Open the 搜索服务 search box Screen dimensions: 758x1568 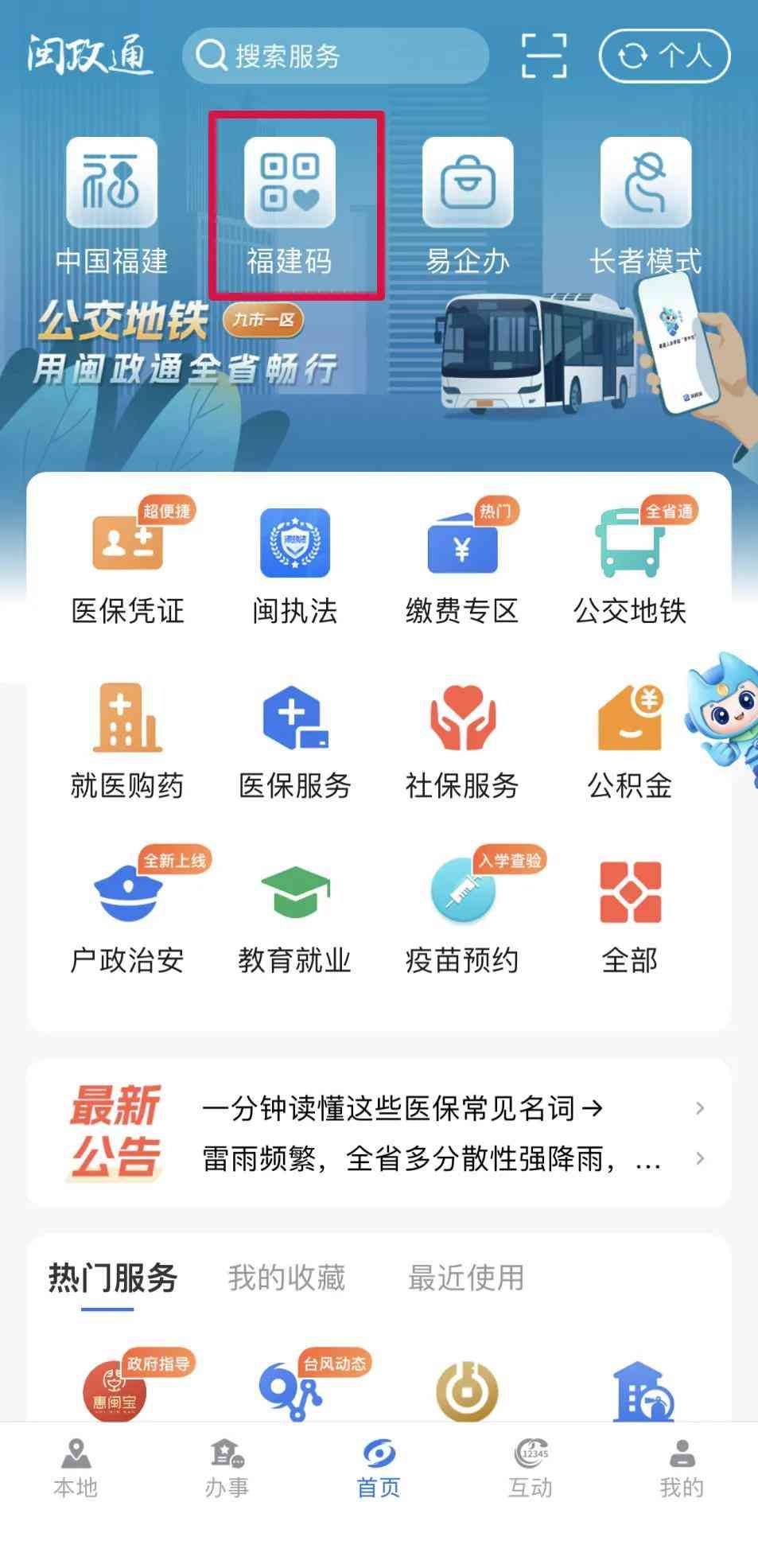(x=334, y=56)
